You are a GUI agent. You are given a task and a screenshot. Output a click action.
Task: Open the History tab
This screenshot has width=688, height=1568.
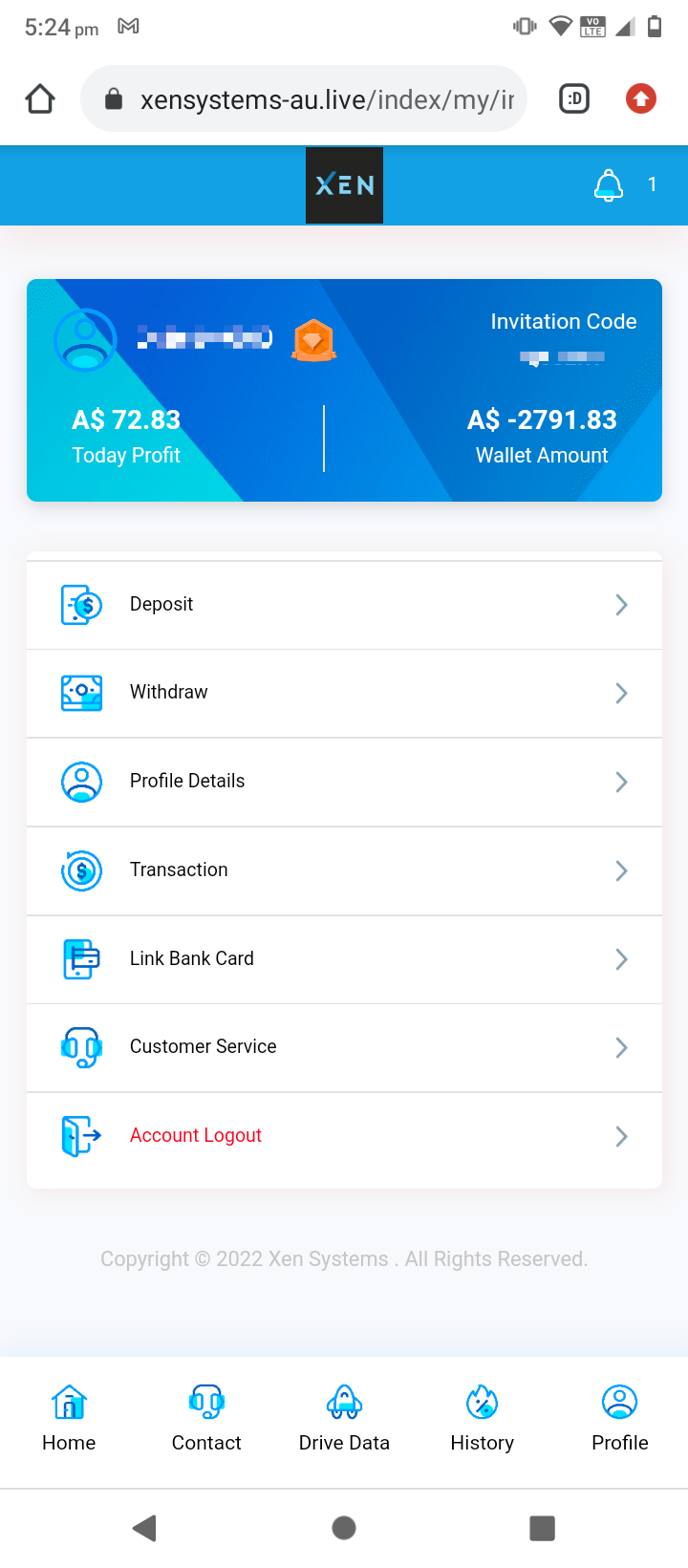point(483,1419)
